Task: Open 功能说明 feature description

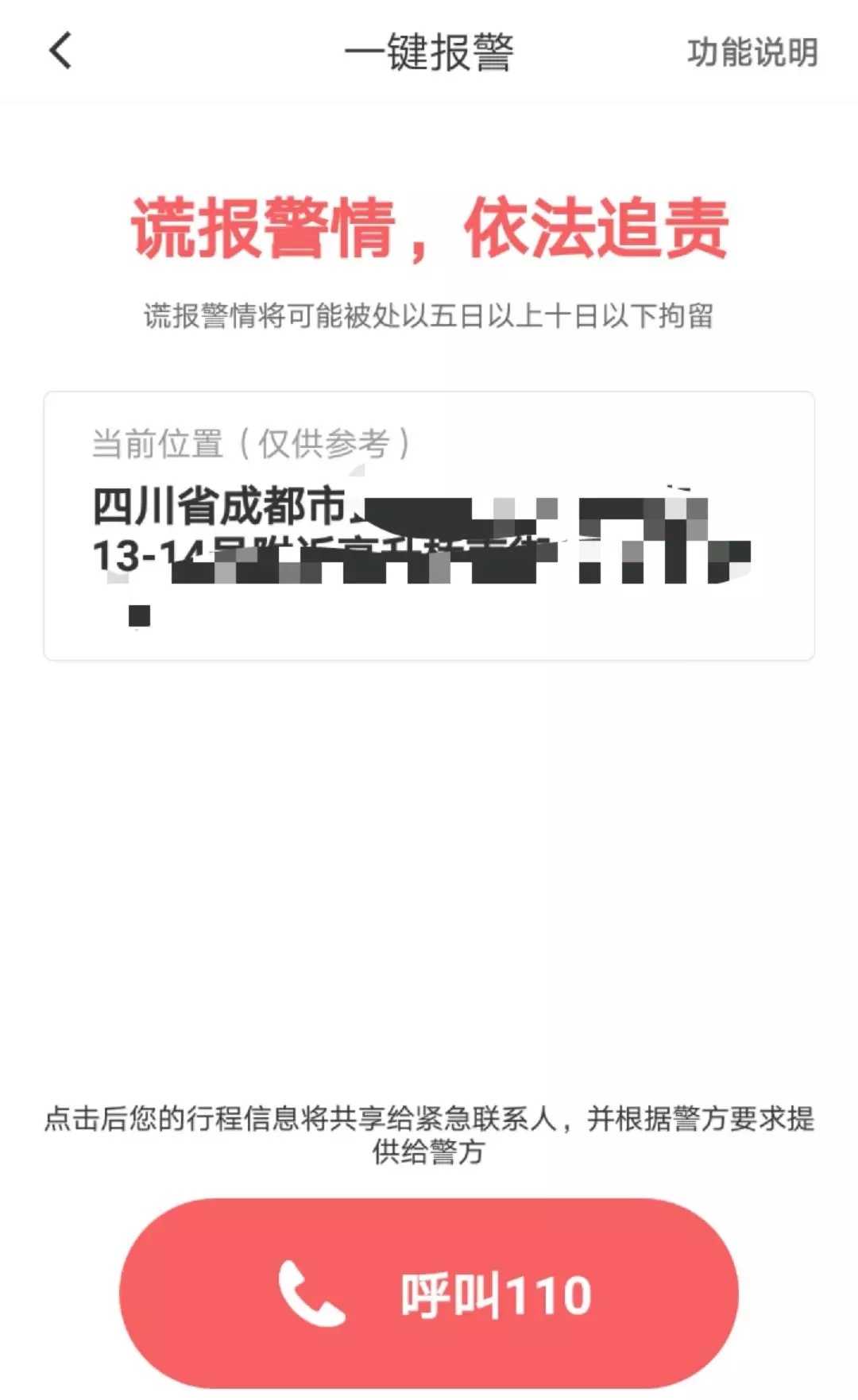Action: click(x=752, y=52)
